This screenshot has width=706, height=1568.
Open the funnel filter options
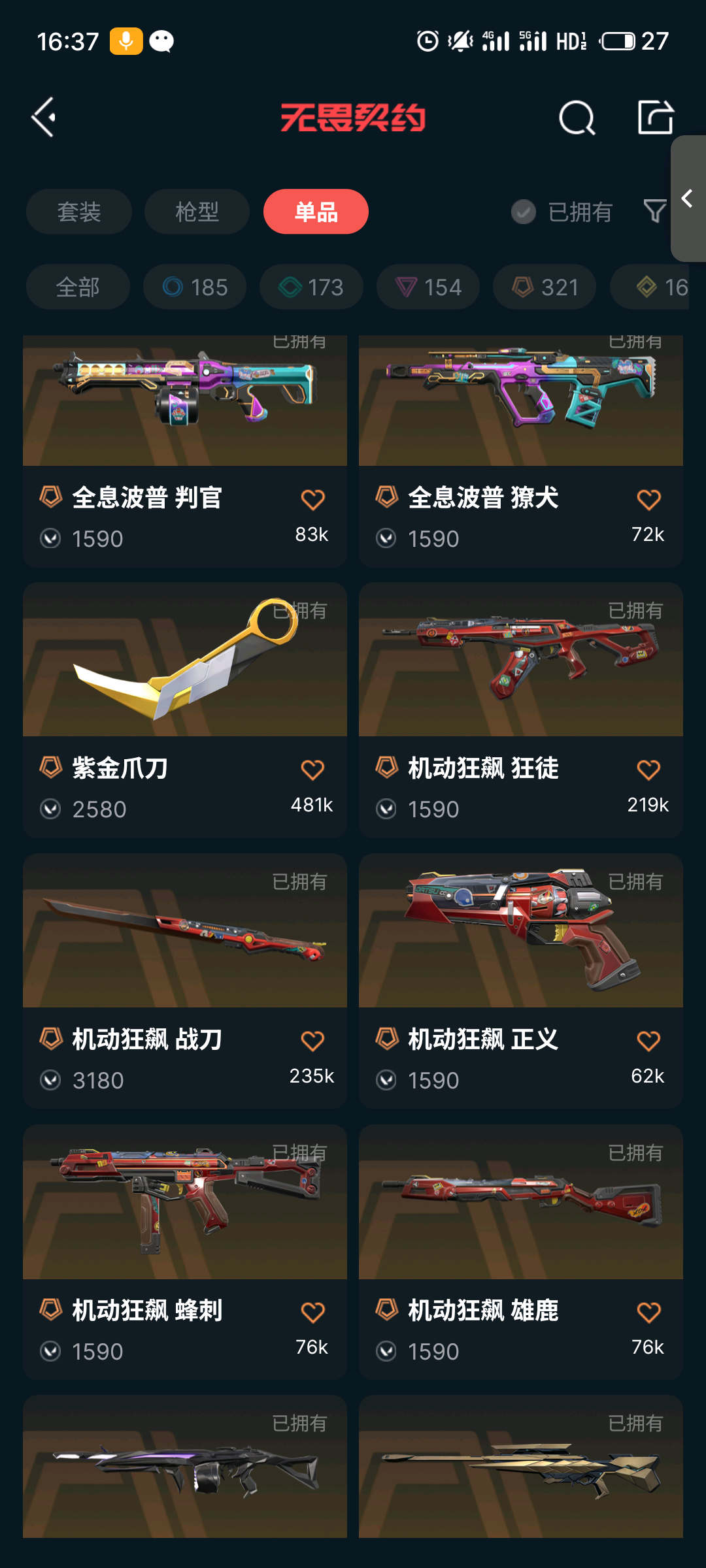coord(655,211)
